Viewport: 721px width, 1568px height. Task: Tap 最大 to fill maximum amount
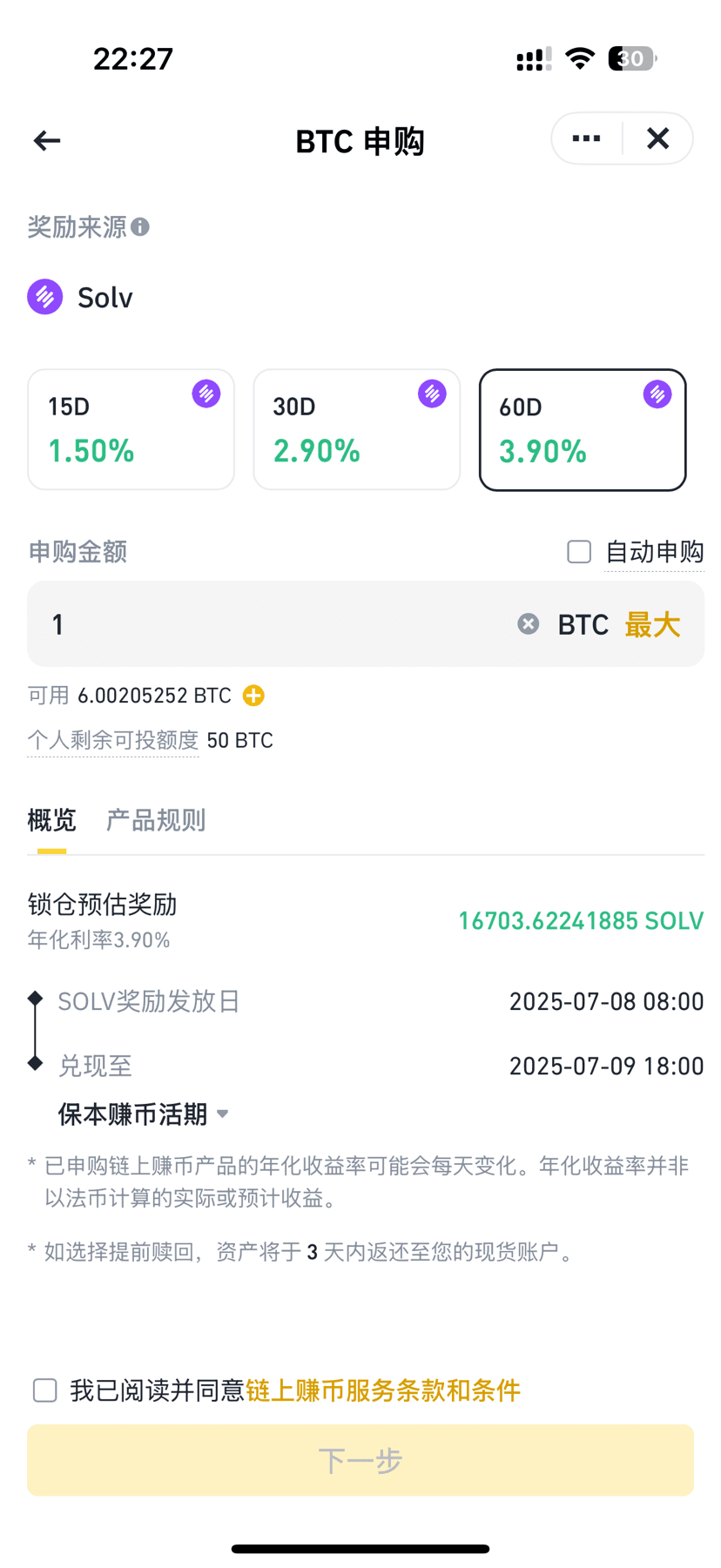coord(652,625)
